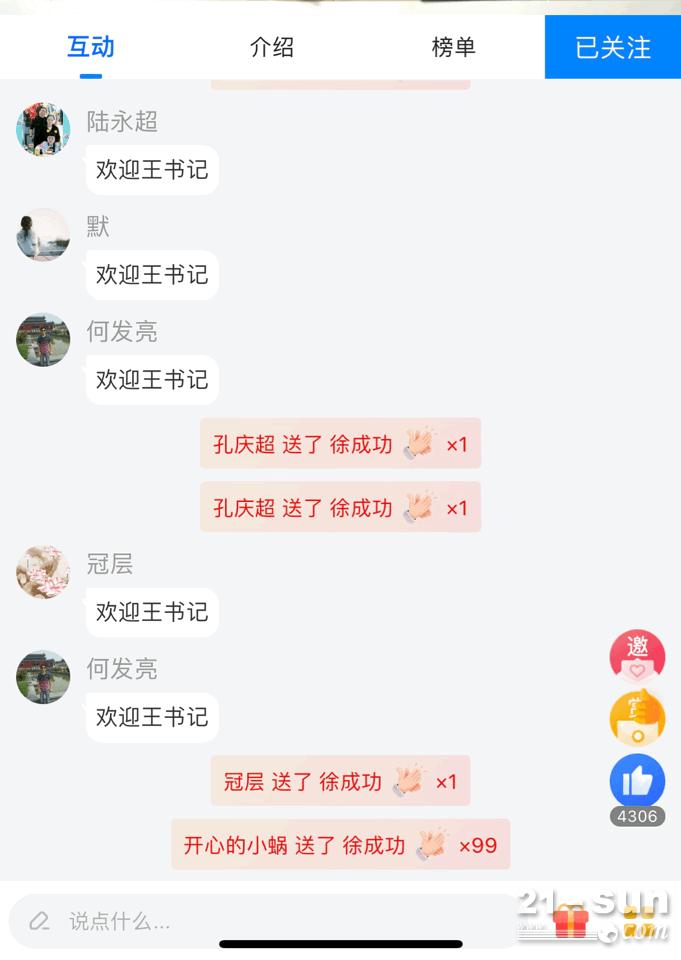The image size is (681, 960).
Task: Switch to the 榜单 tab
Action: point(453,47)
